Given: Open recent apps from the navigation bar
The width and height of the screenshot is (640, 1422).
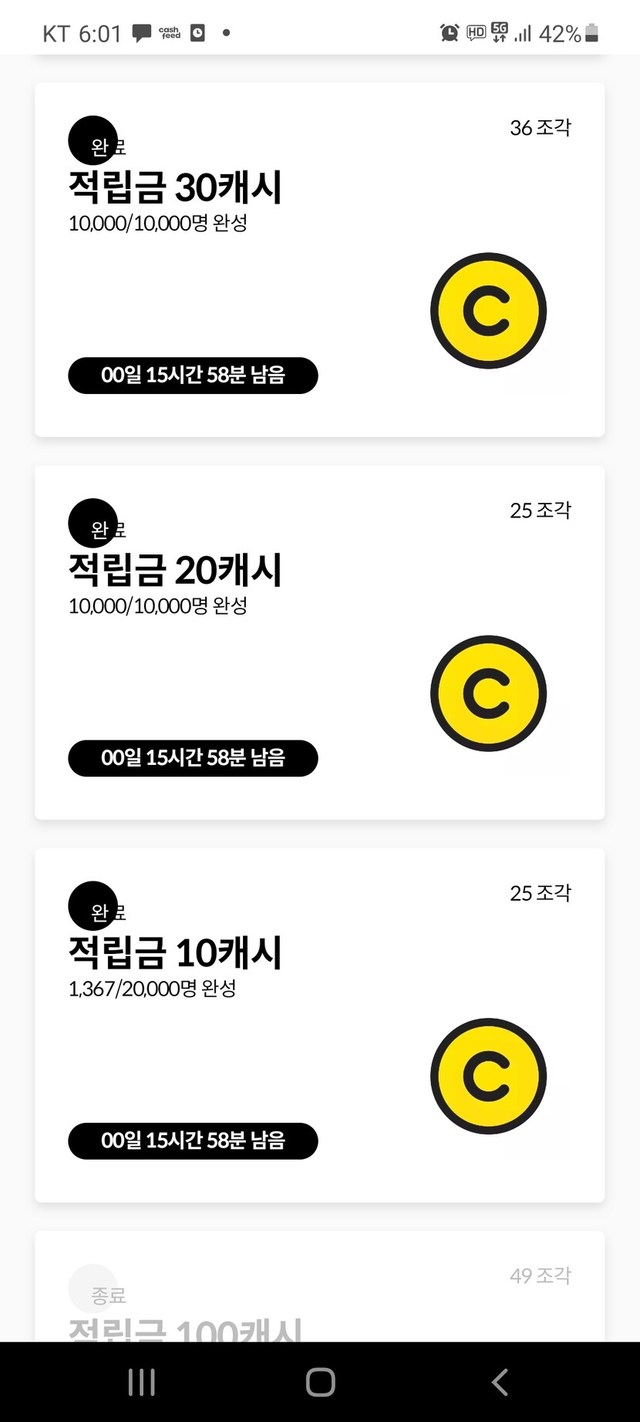Looking at the screenshot, I should coord(141,1382).
